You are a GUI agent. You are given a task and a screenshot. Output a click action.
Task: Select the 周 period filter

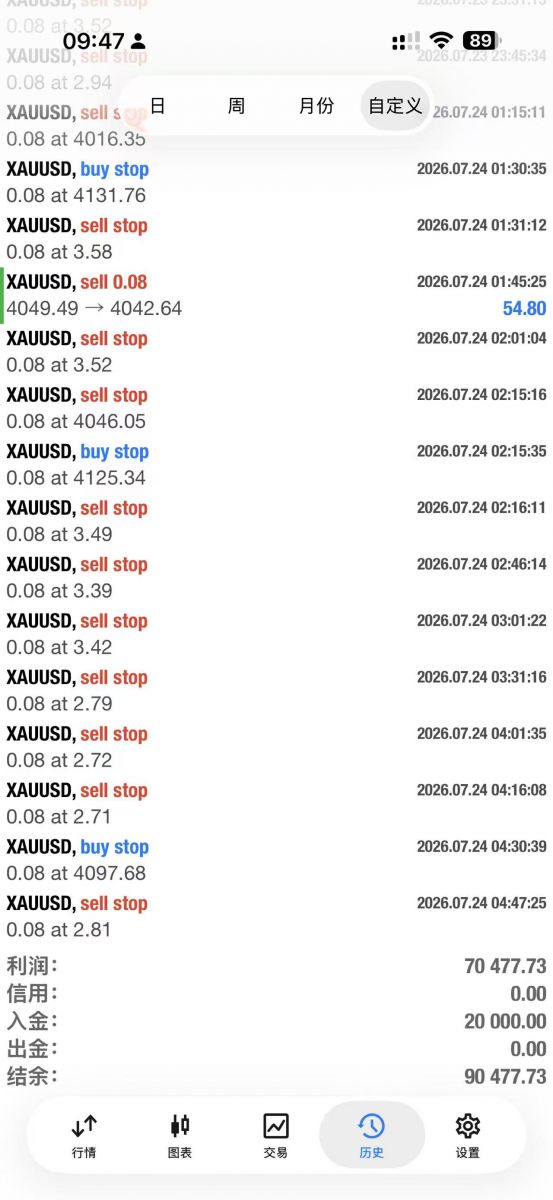(x=236, y=105)
